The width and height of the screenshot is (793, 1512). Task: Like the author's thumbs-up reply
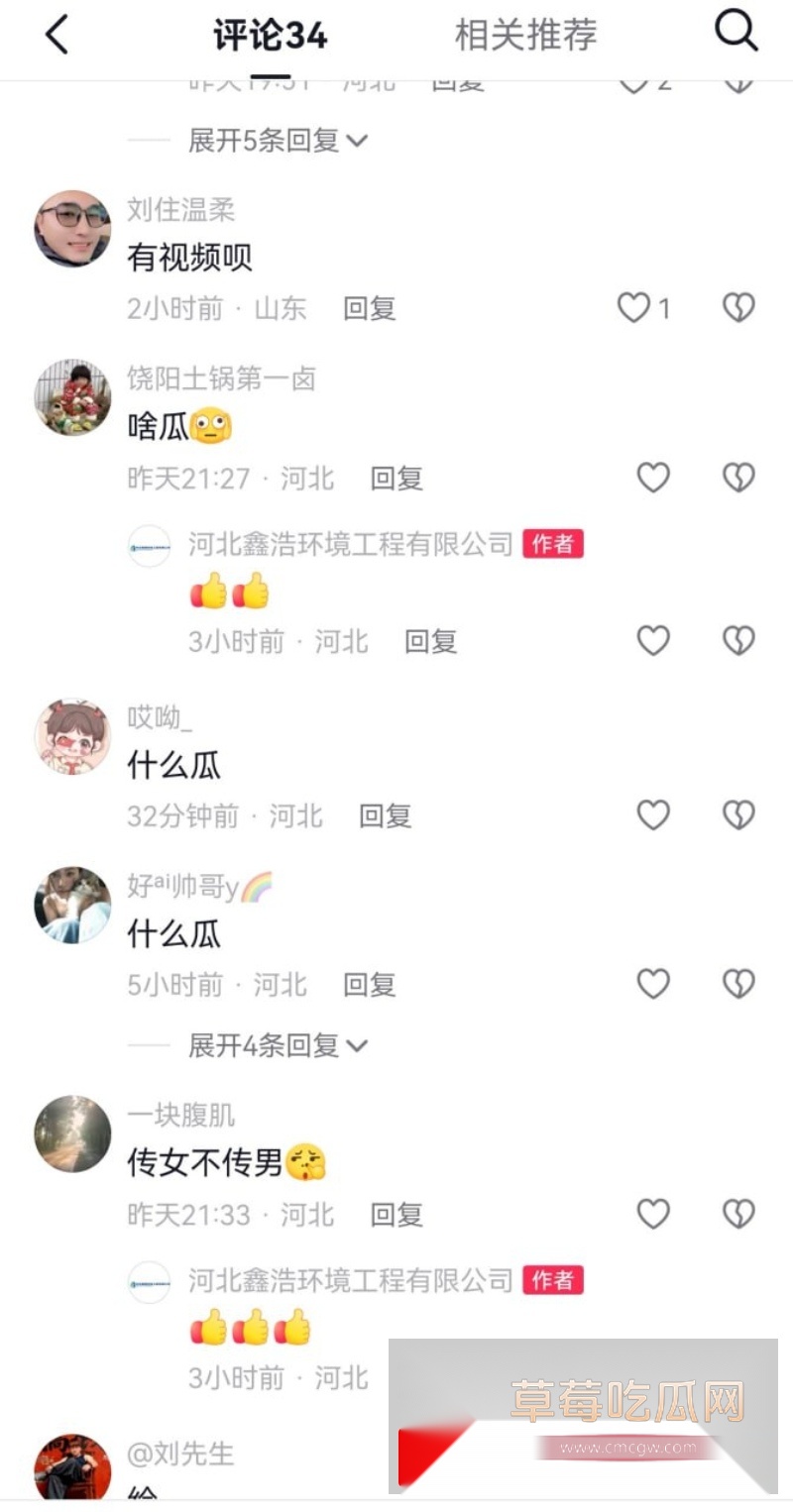click(x=652, y=640)
